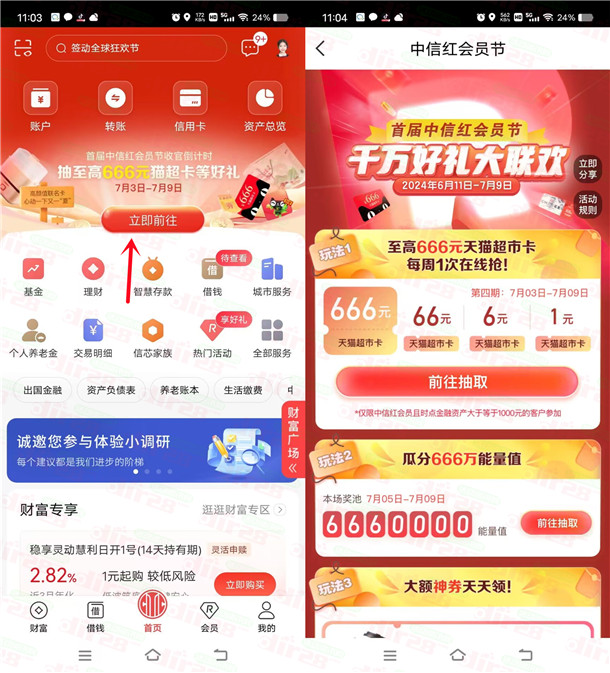Open 账户 shortcut
This screenshot has width=610, height=673.
40,106
